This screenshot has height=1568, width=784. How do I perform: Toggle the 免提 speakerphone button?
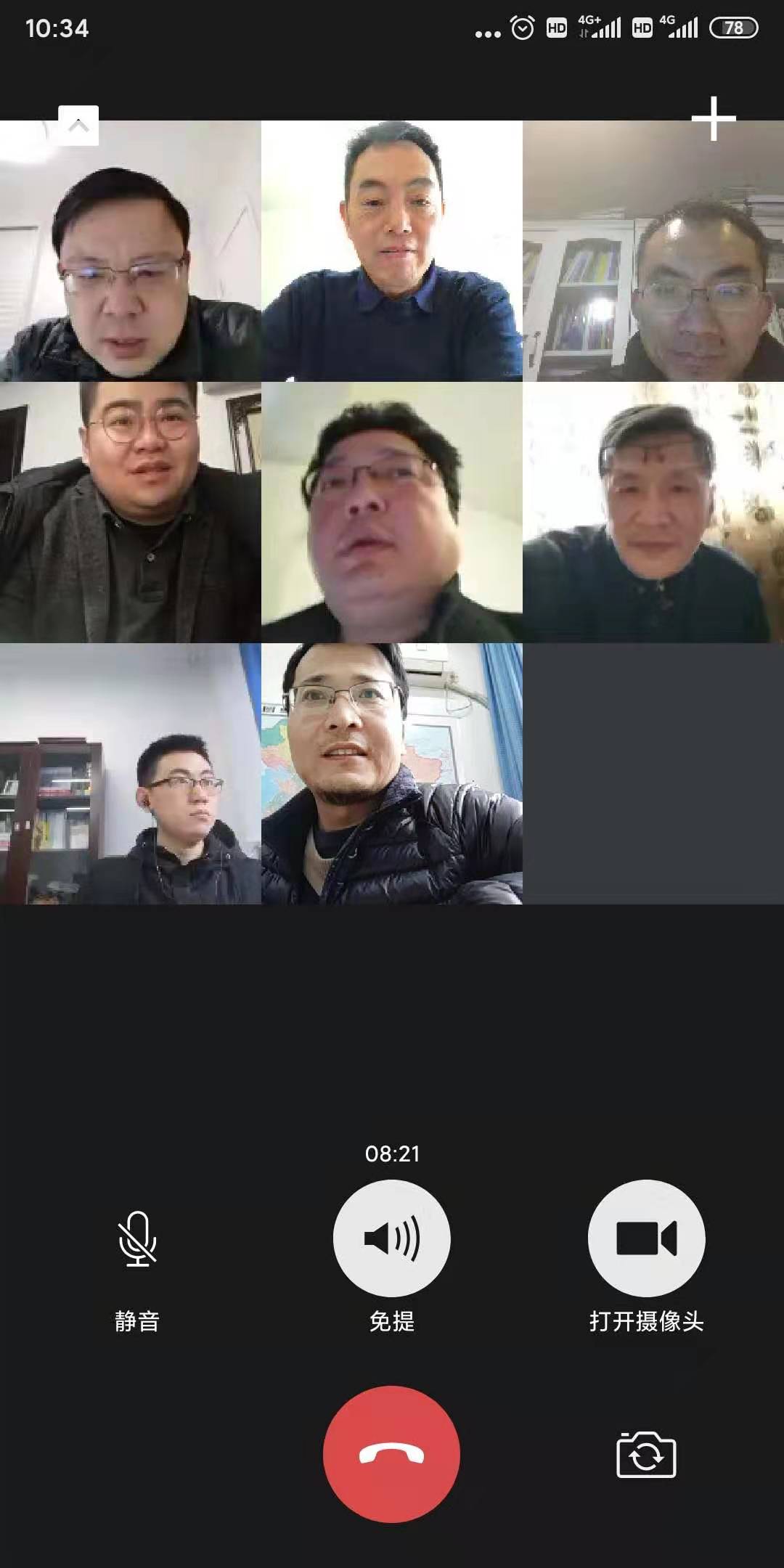(392, 1238)
